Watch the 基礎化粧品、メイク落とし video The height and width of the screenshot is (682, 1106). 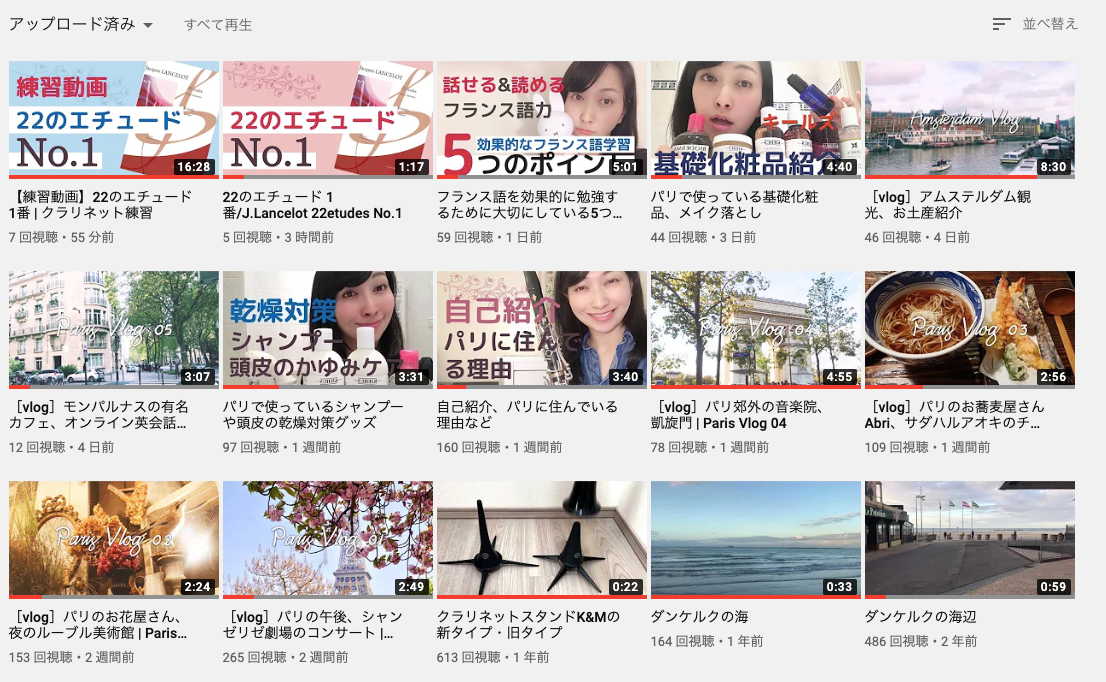point(755,119)
